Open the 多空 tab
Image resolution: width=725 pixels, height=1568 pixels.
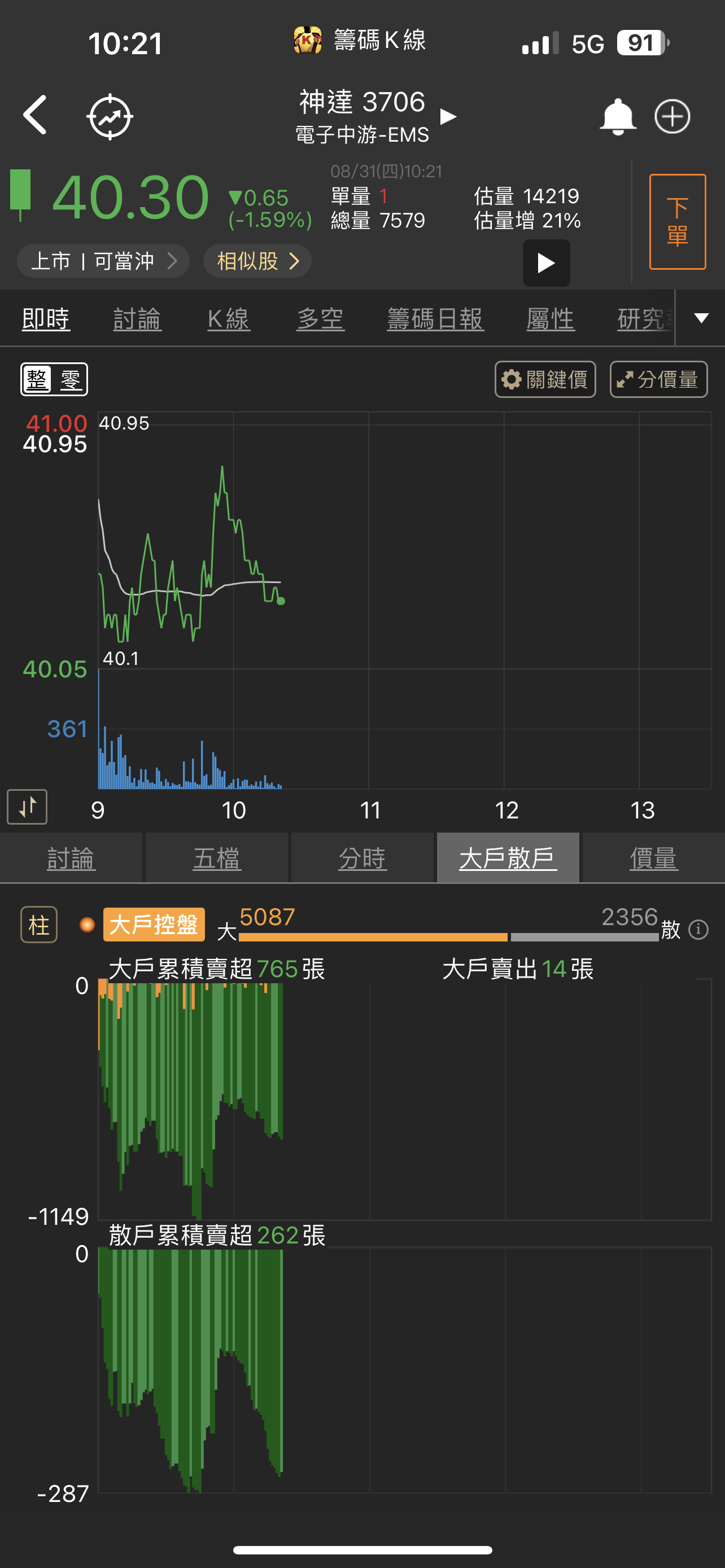(320, 319)
